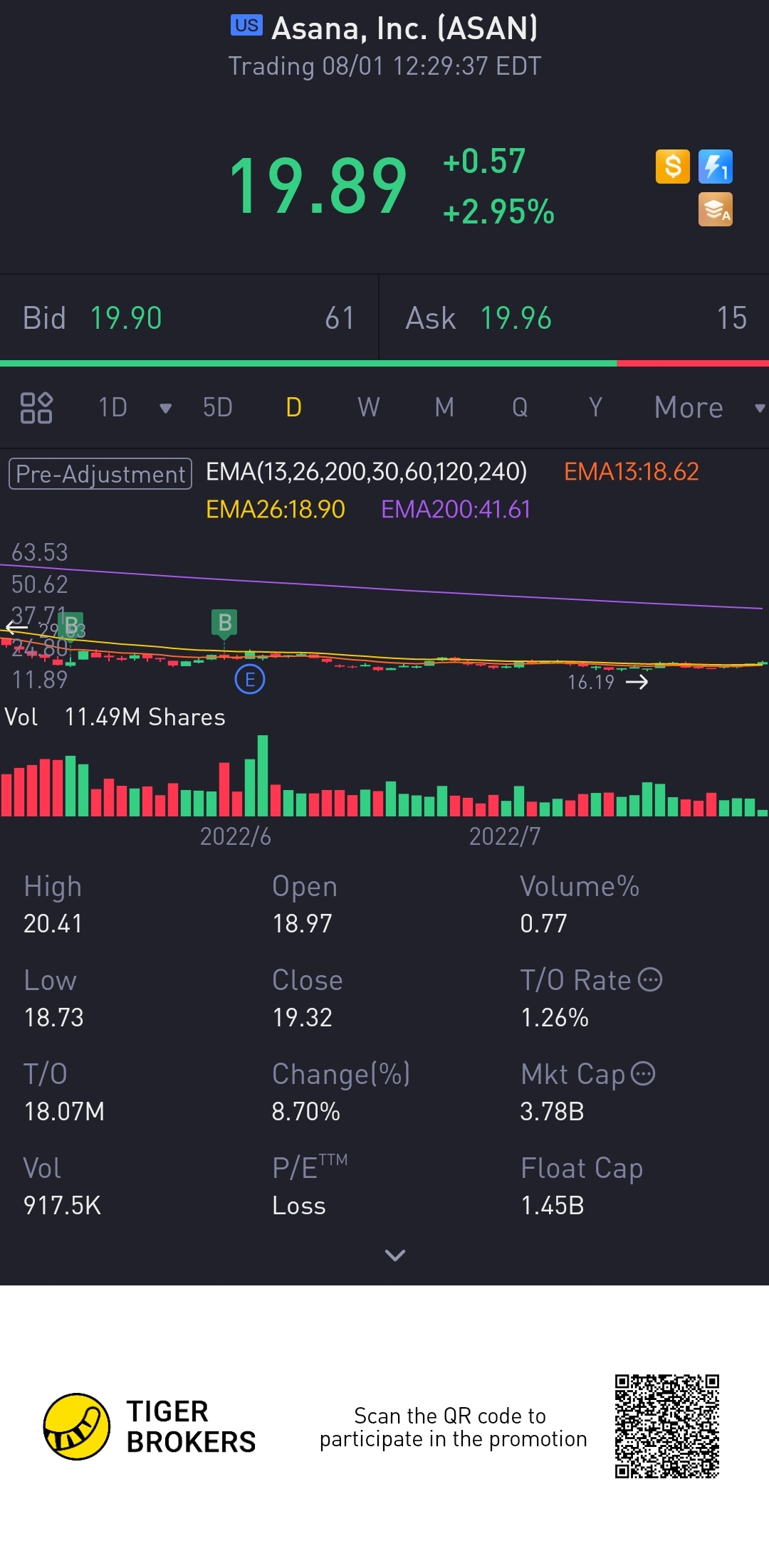Open the 1D timeframe dropdown arrow

[x=165, y=409]
